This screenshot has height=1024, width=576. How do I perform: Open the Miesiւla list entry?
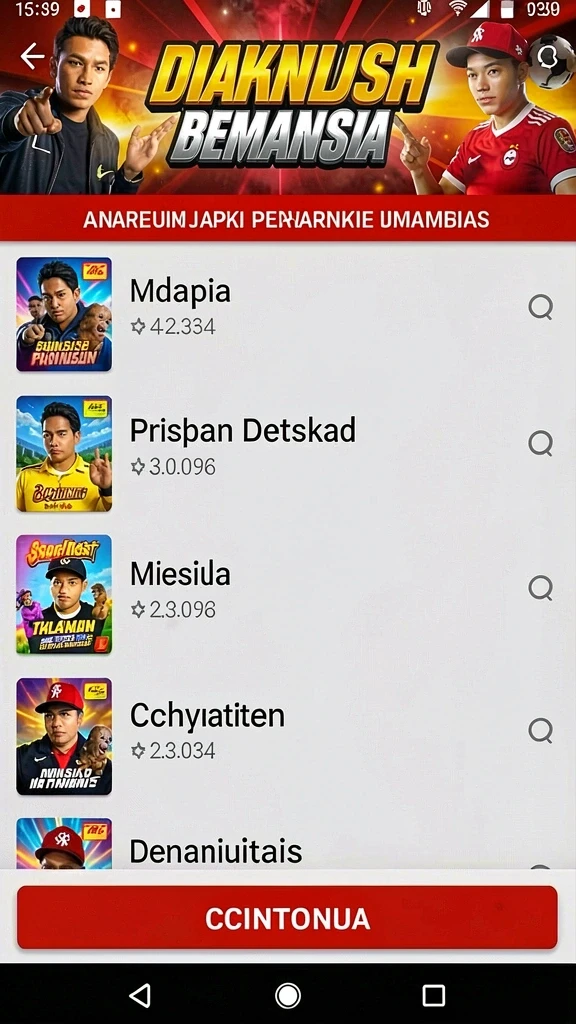click(288, 594)
